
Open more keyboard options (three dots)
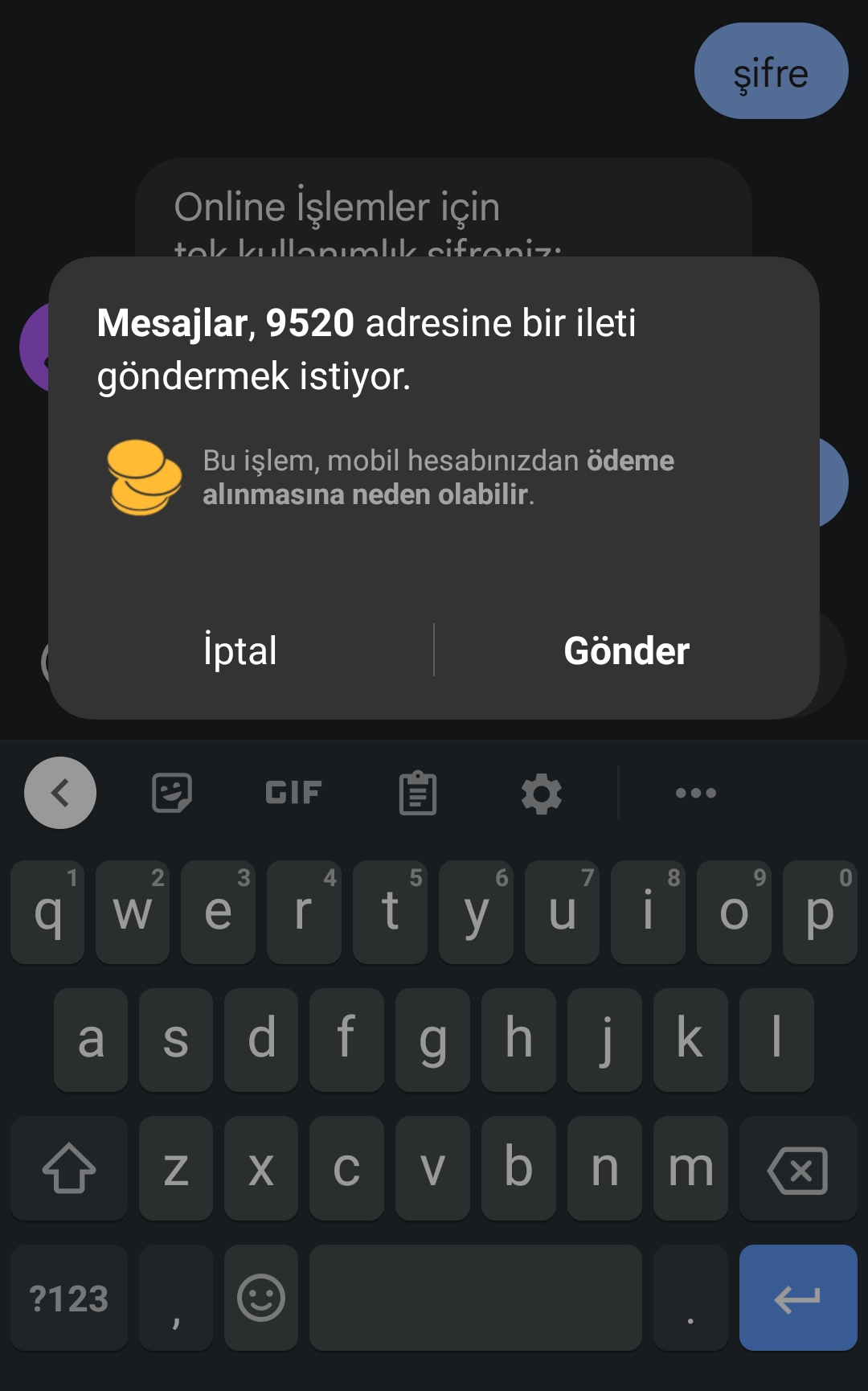point(696,793)
